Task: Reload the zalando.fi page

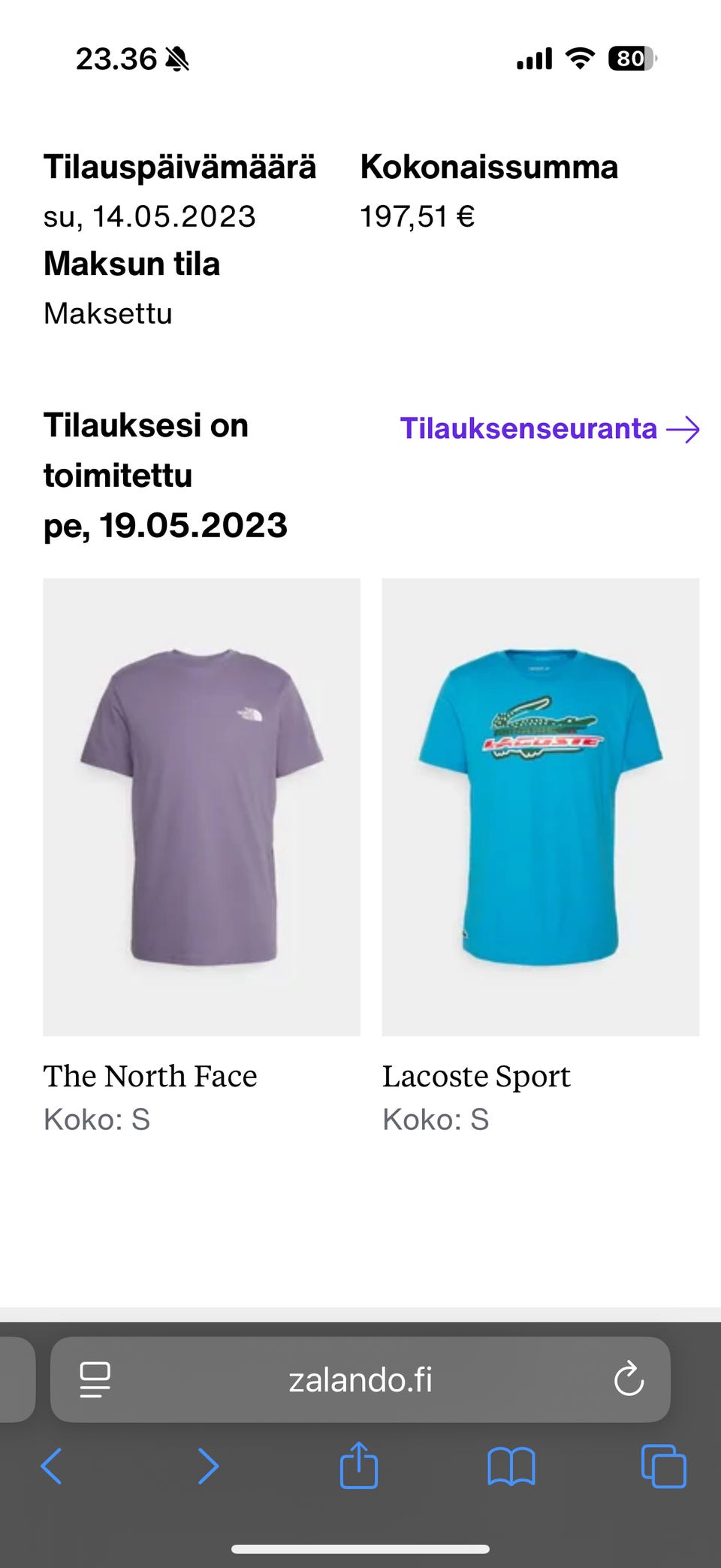Action: pos(629,1379)
